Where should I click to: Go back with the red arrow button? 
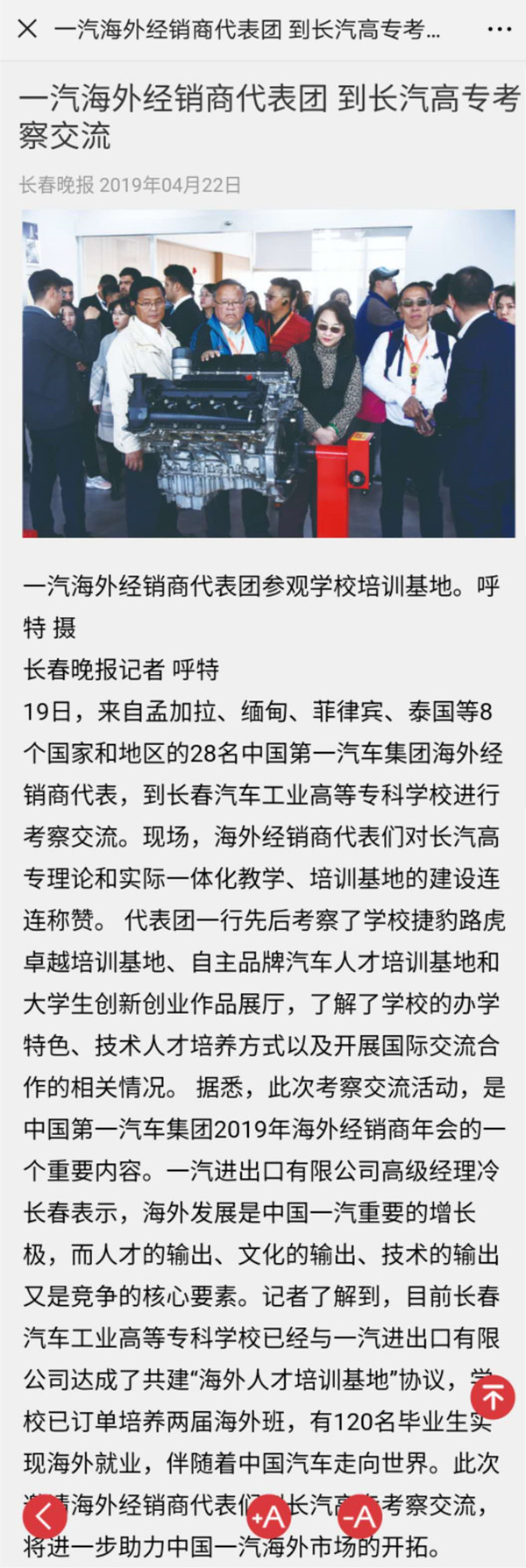tap(44, 1515)
